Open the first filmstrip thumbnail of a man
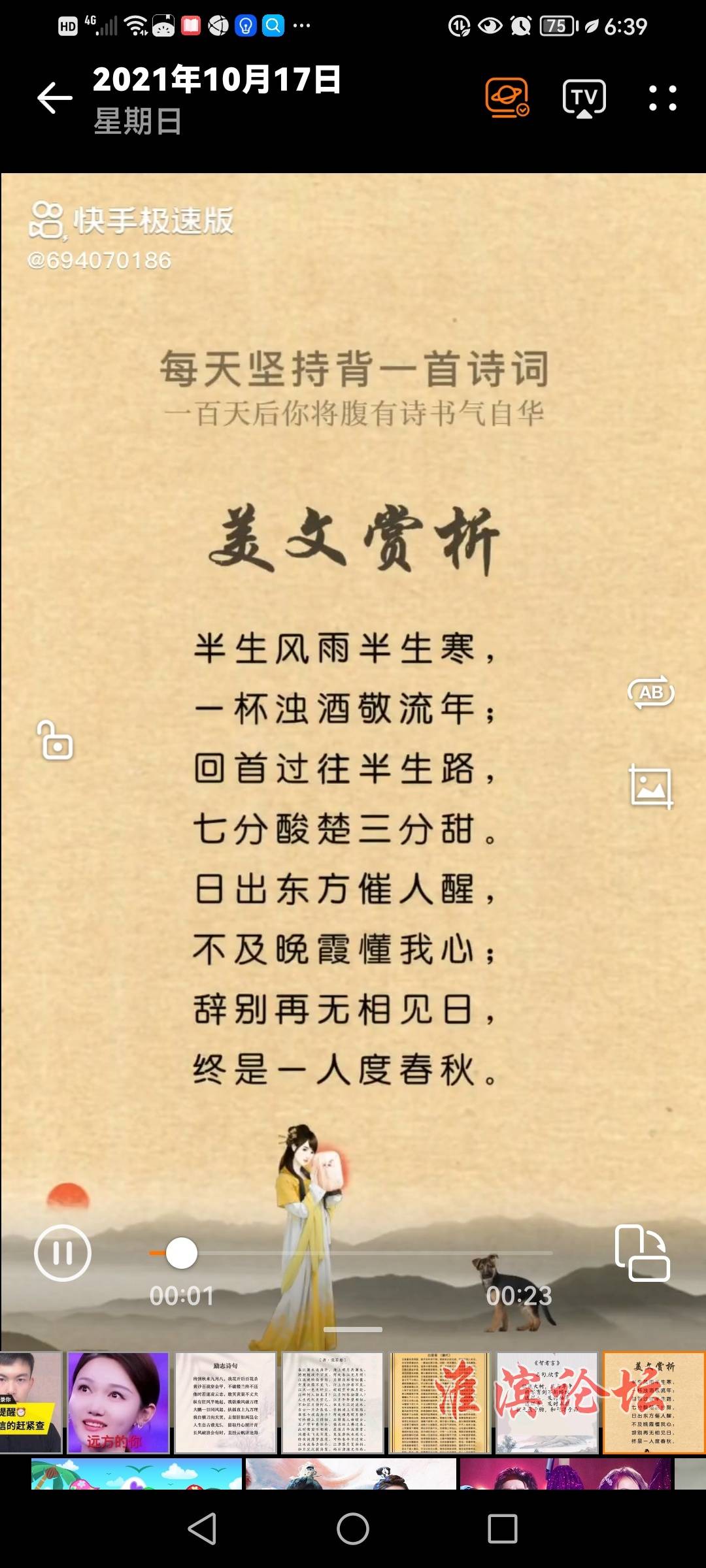706x1568 pixels. [x=29, y=1403]
